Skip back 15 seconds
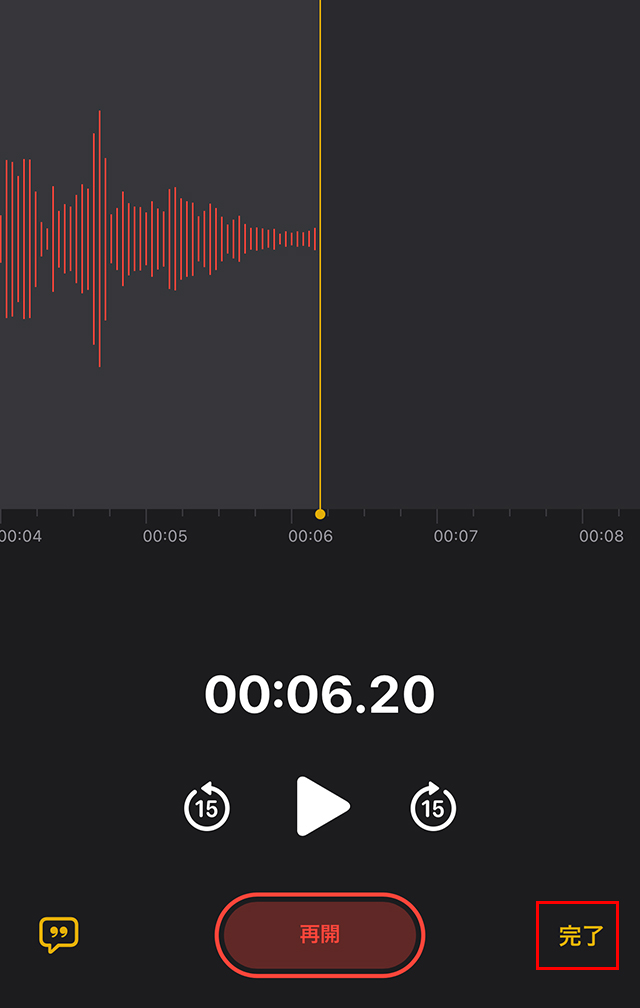This screenshot has width=640, height=1008. [207, 806]
